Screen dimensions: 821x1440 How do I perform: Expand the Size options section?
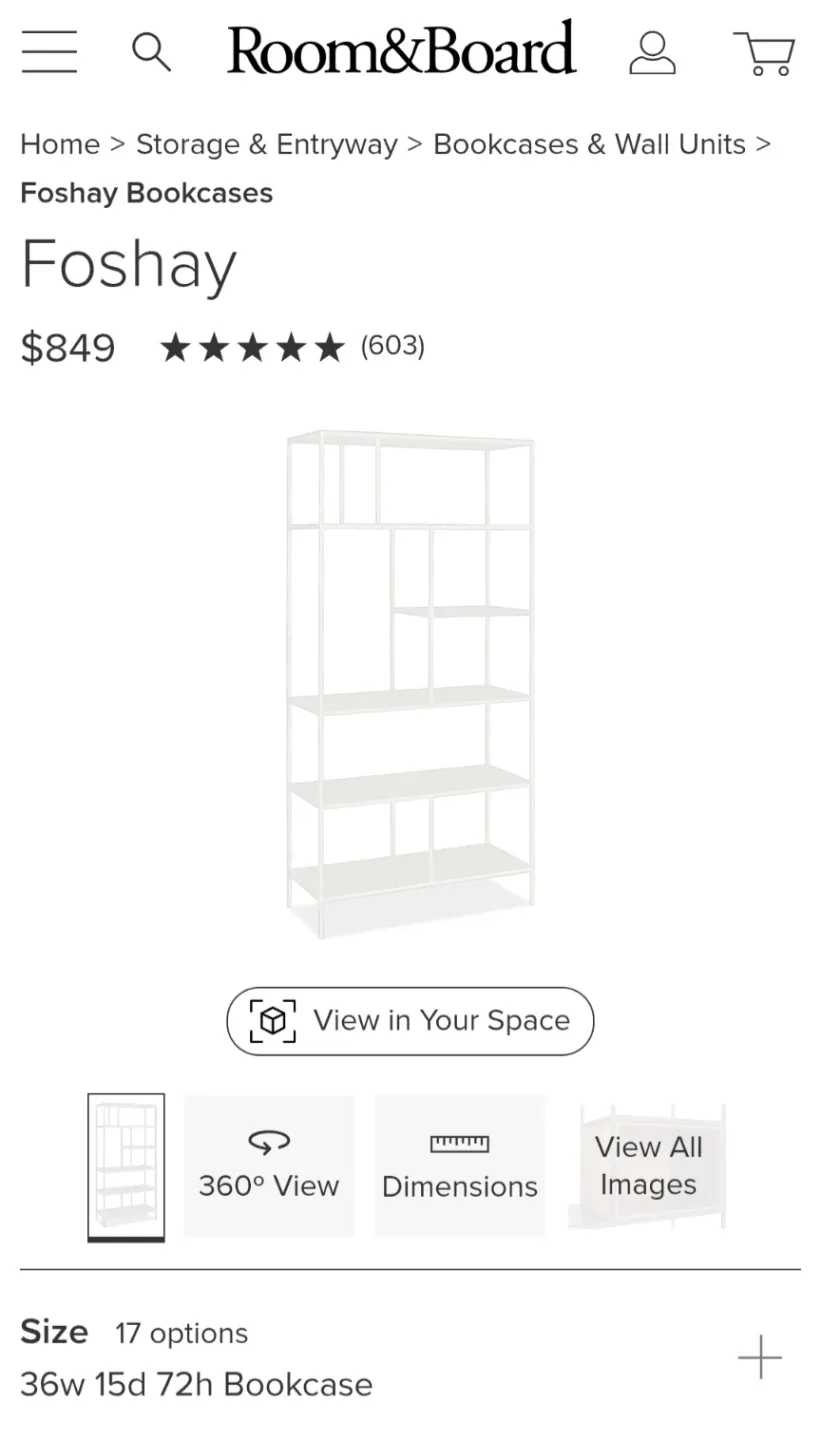pyautogui.click(x=759, y=1358)
